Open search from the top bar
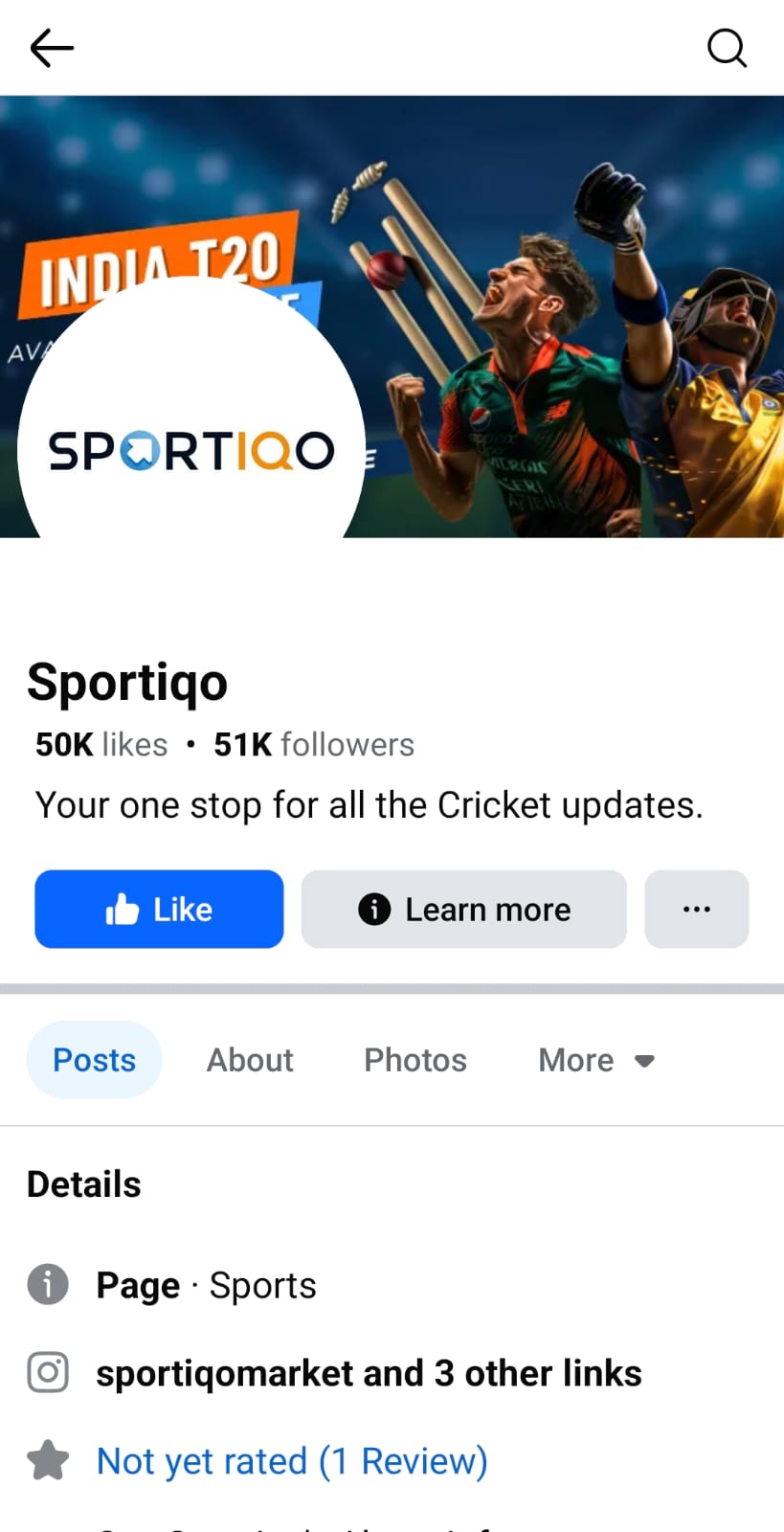The height and width of the screenshot is (1532, 784). point(727,48)
